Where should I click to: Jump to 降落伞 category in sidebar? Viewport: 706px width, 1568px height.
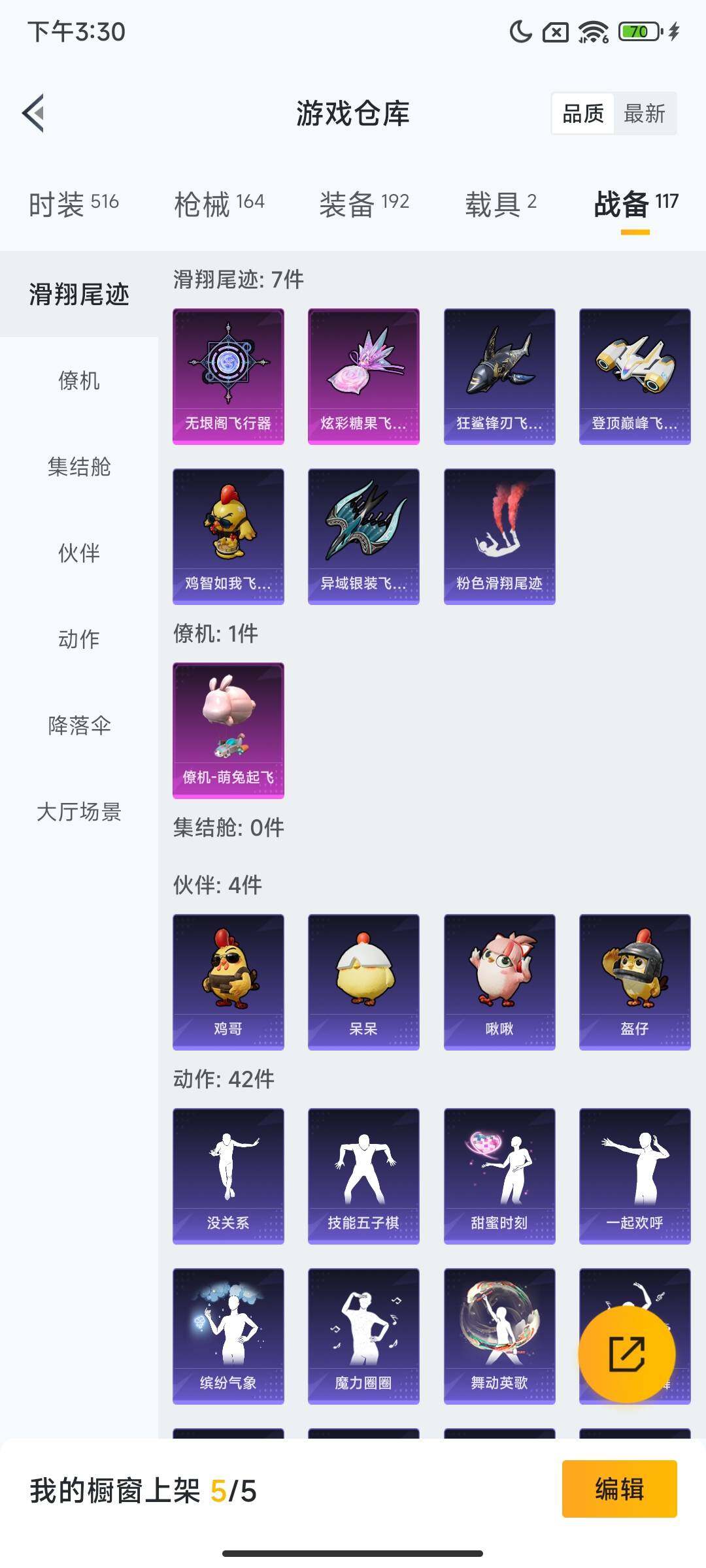point(79,725)
